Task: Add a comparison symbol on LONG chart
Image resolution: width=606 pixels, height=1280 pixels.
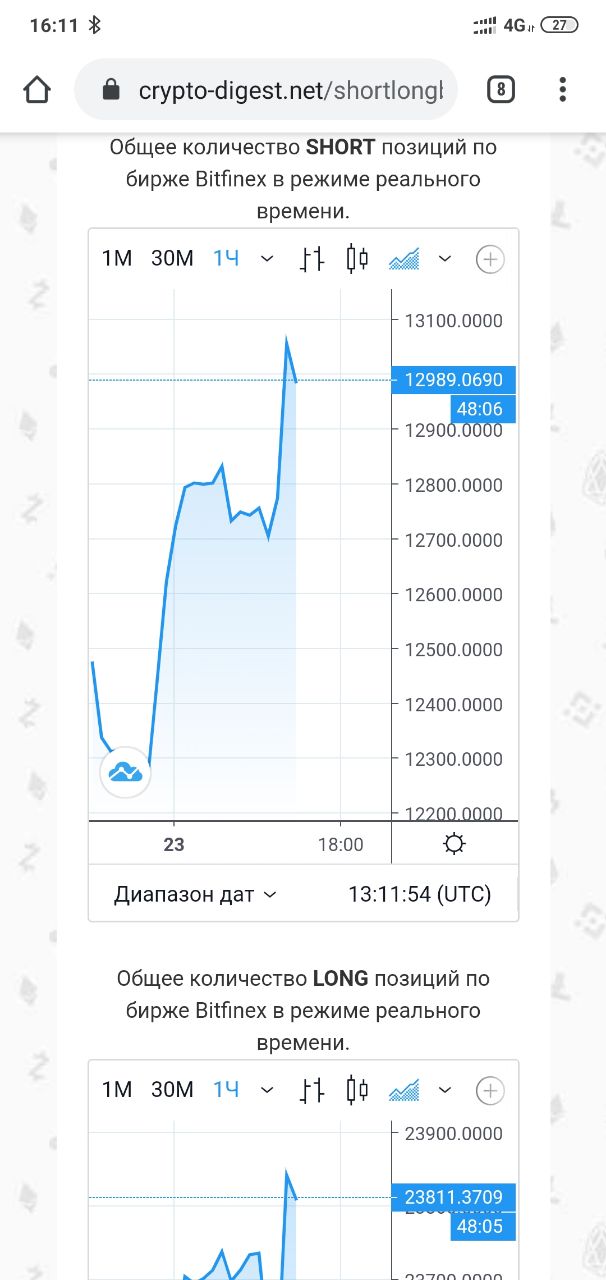Action: click(x=490, y=1091)
